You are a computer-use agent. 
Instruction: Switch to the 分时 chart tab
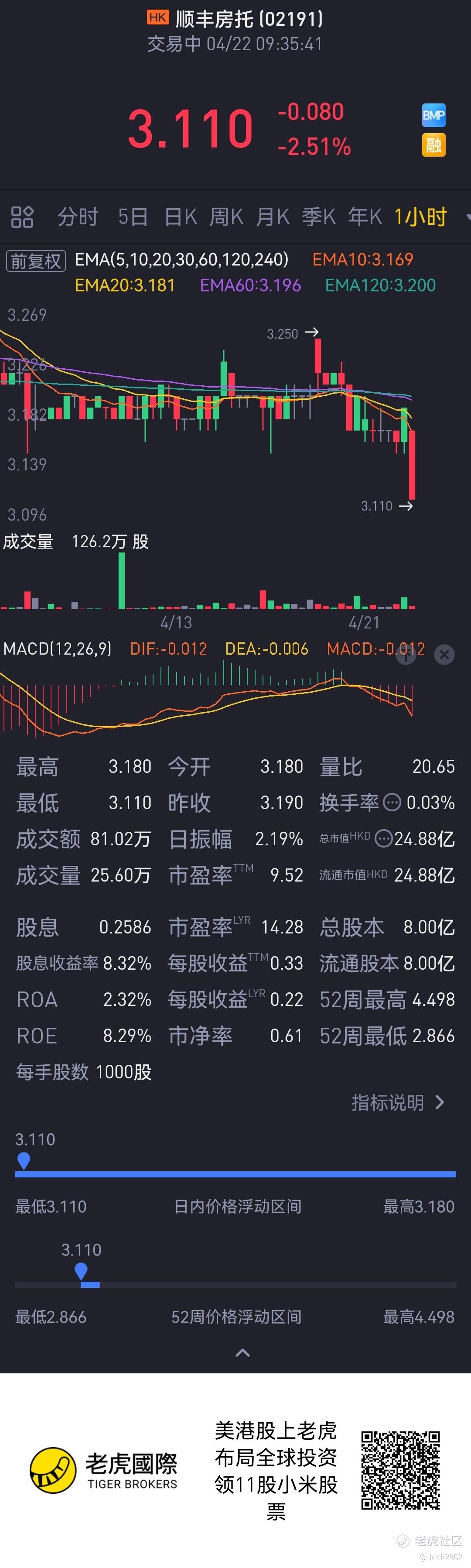click(78, 217)
